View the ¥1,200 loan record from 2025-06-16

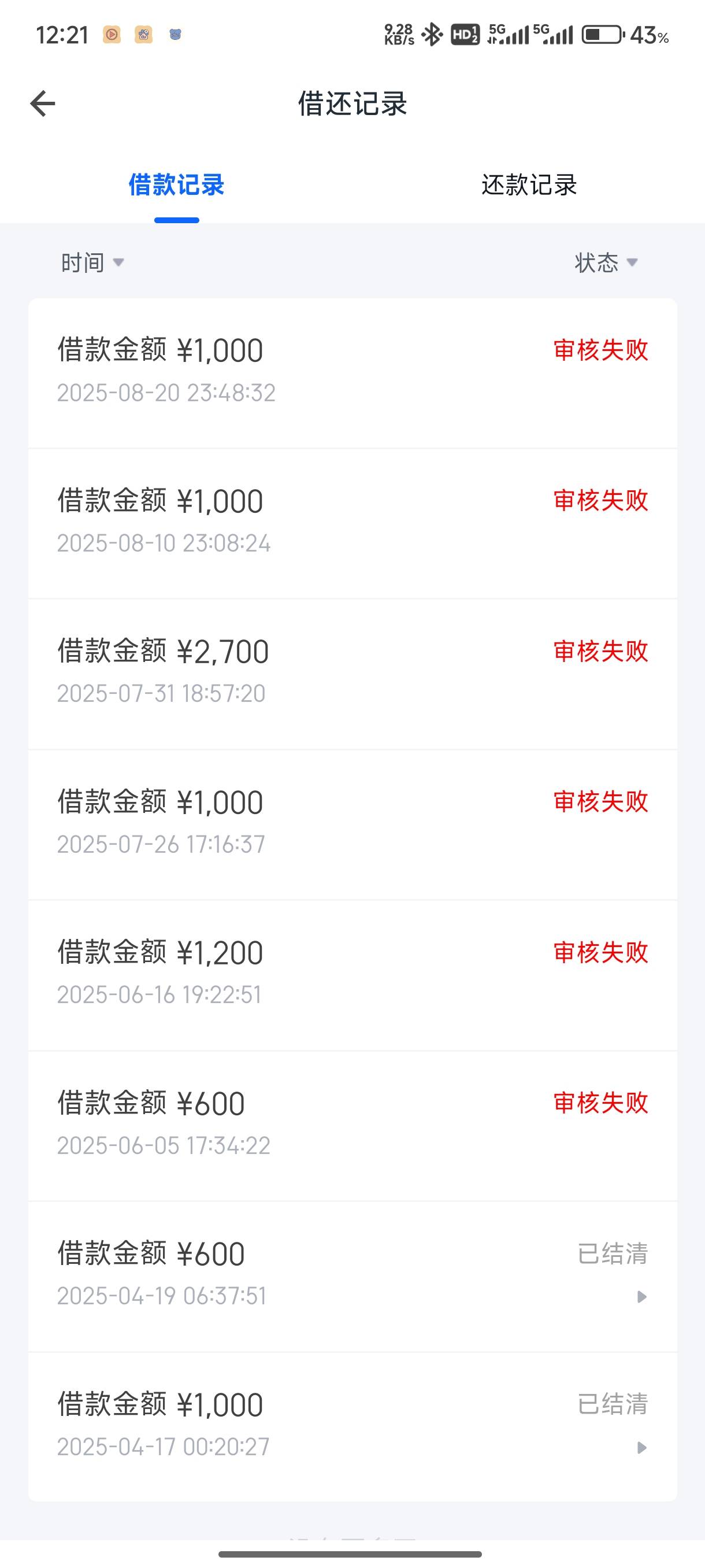pos(352,975)
